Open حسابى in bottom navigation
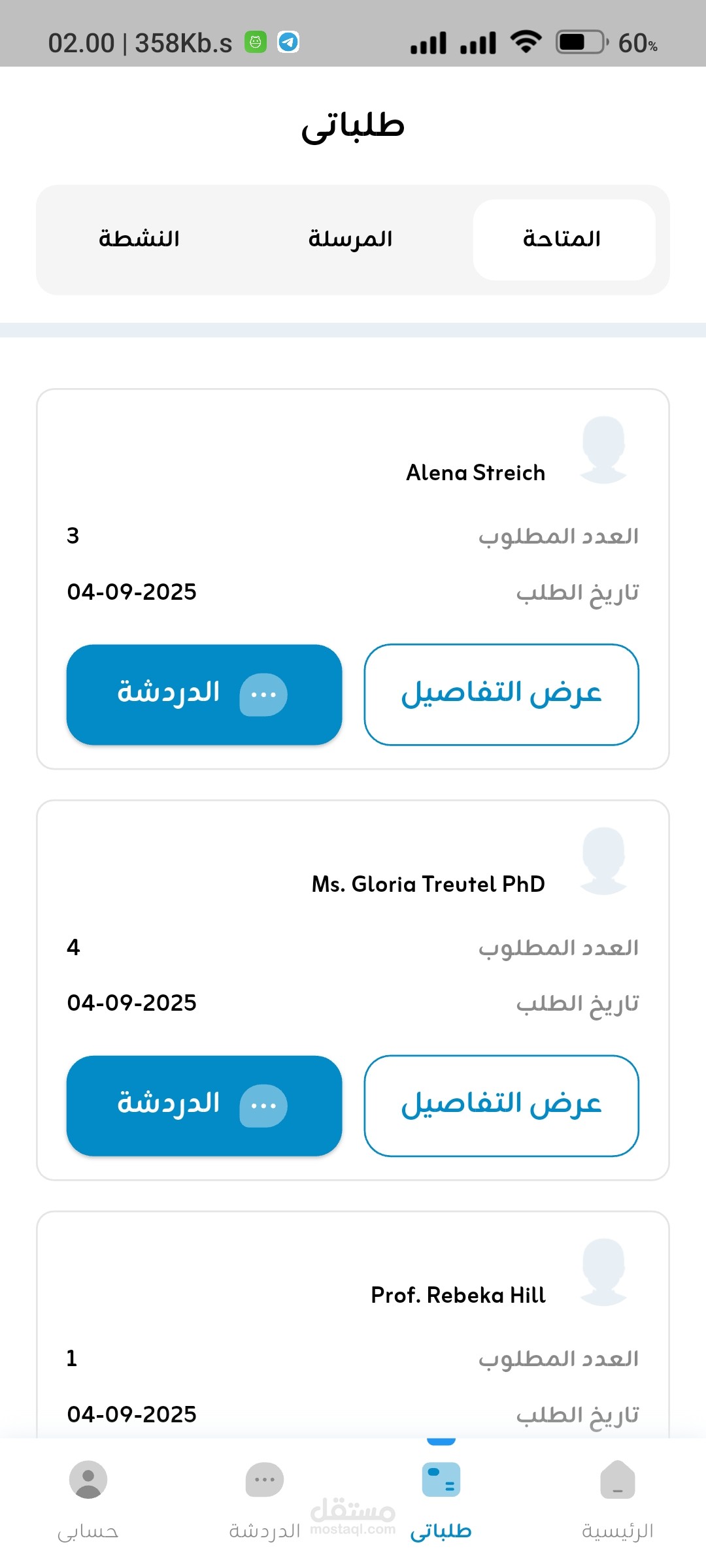 click(88, 1496)
